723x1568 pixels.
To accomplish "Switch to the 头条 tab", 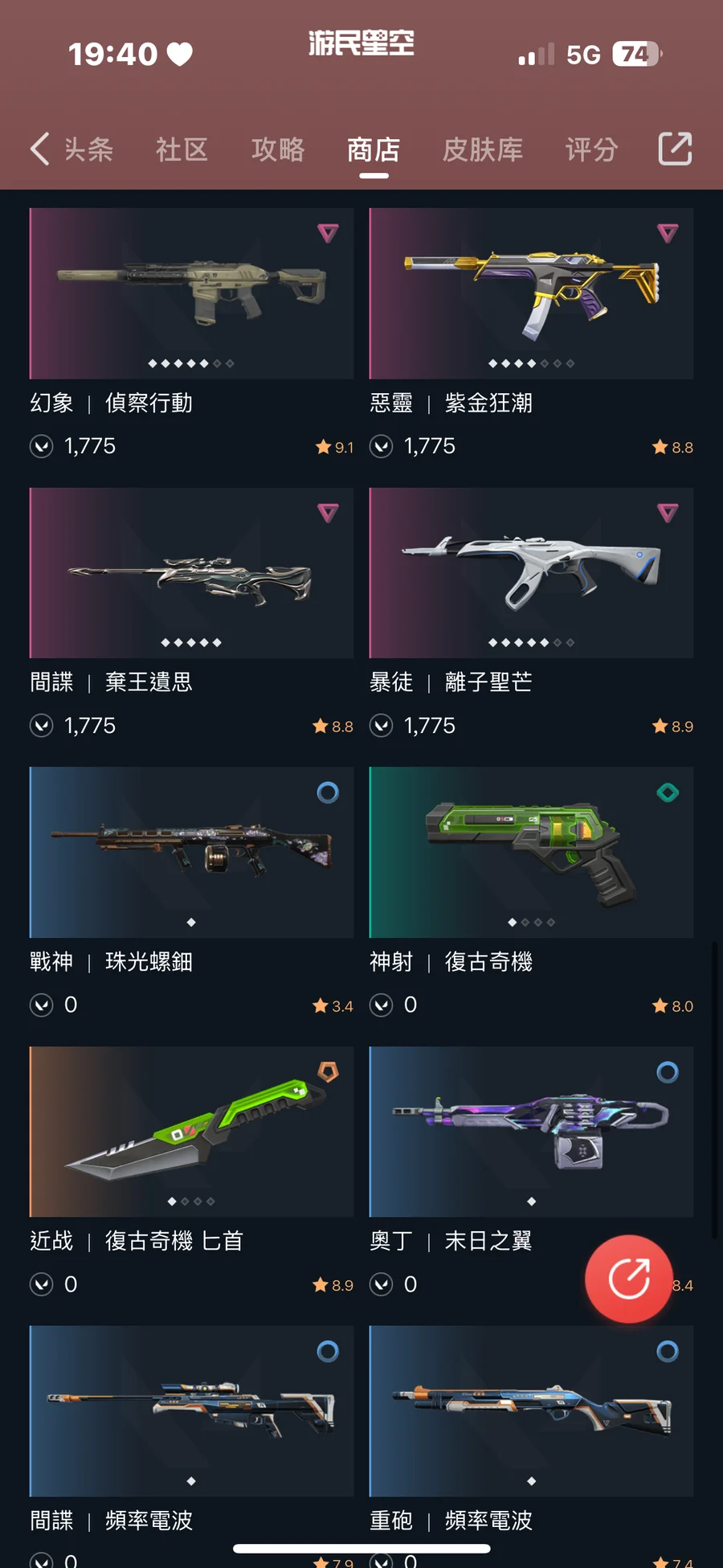I will click(x=88, y=149).
